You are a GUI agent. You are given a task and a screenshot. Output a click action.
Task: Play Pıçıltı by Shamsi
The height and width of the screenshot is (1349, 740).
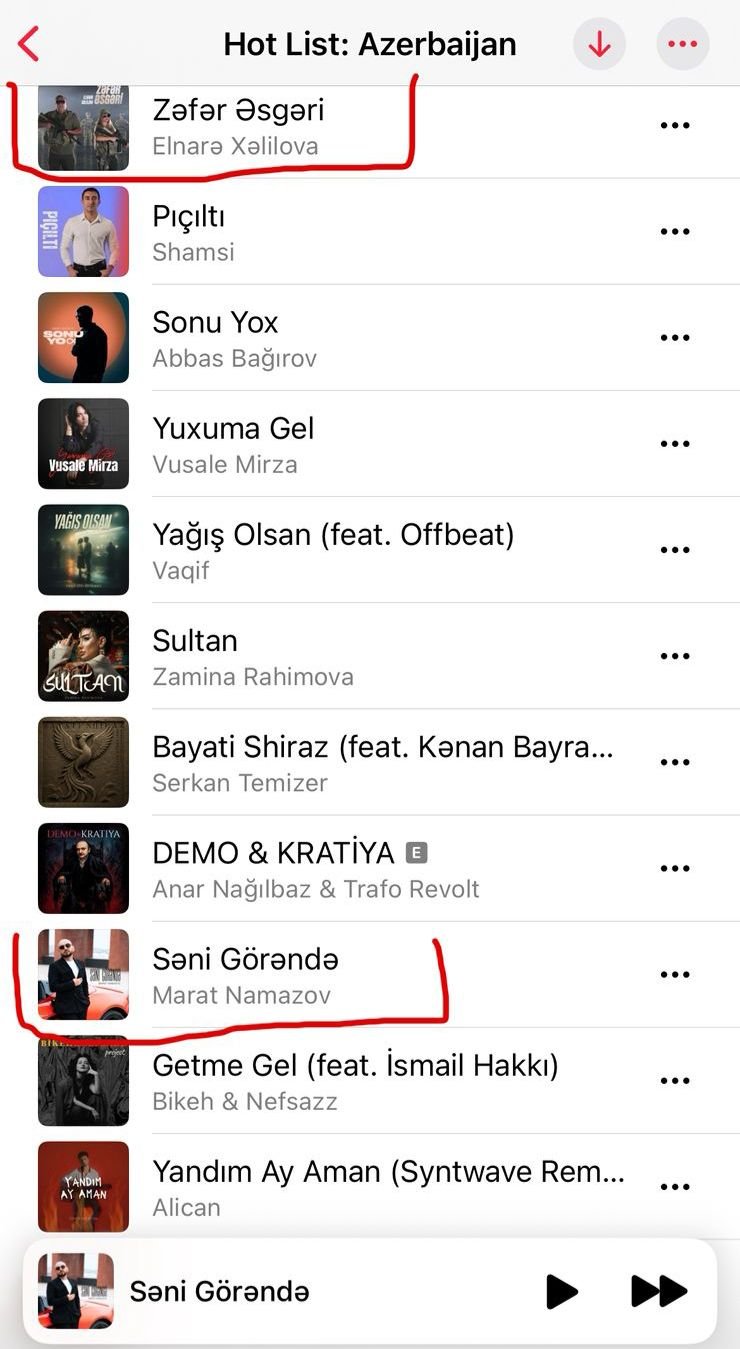coord(189,217)
